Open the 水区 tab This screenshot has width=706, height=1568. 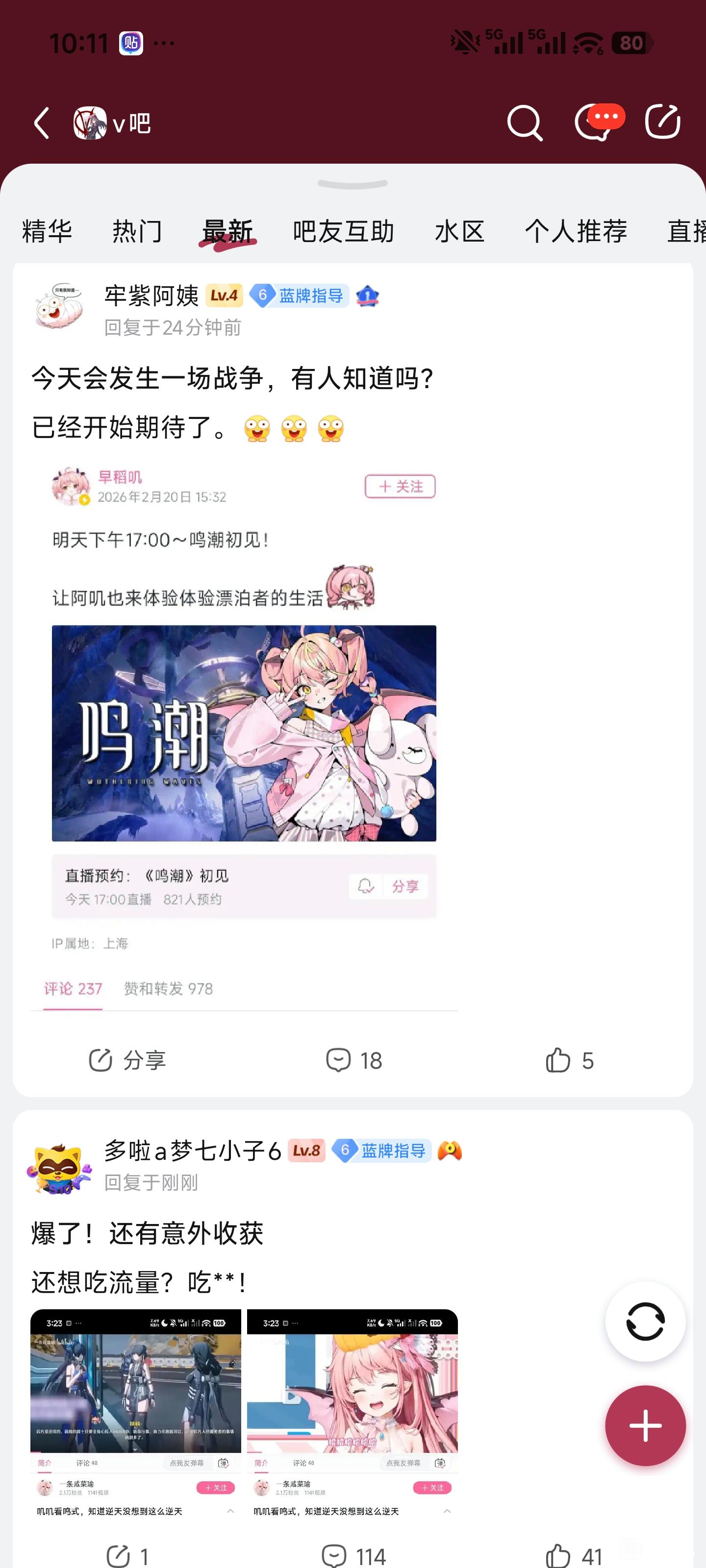459,231
